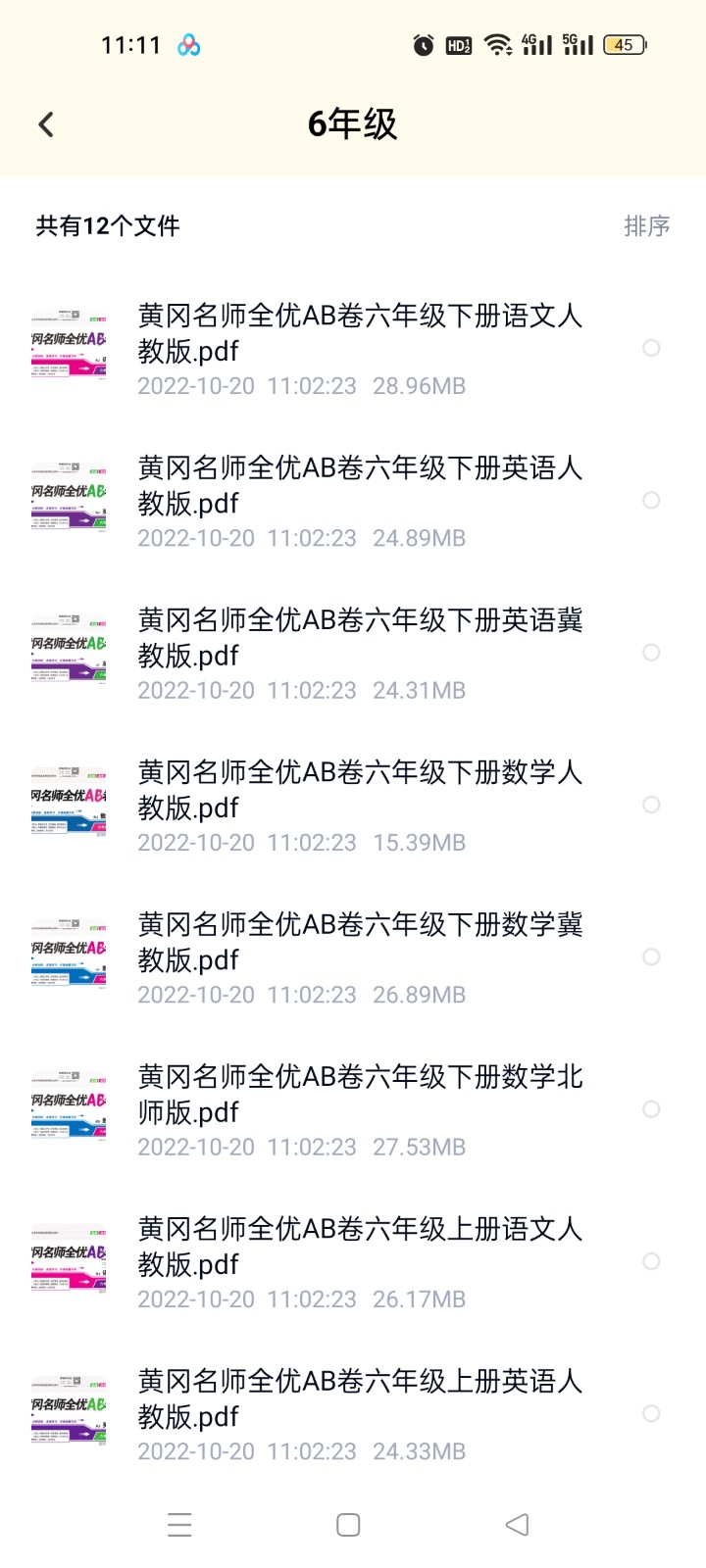Image resolution: width=706 pixels, height=1568 pixels.
Task: Select the checkbox for 六年级下册英语冀教版.pdf
Action: [x=651, y=653]
